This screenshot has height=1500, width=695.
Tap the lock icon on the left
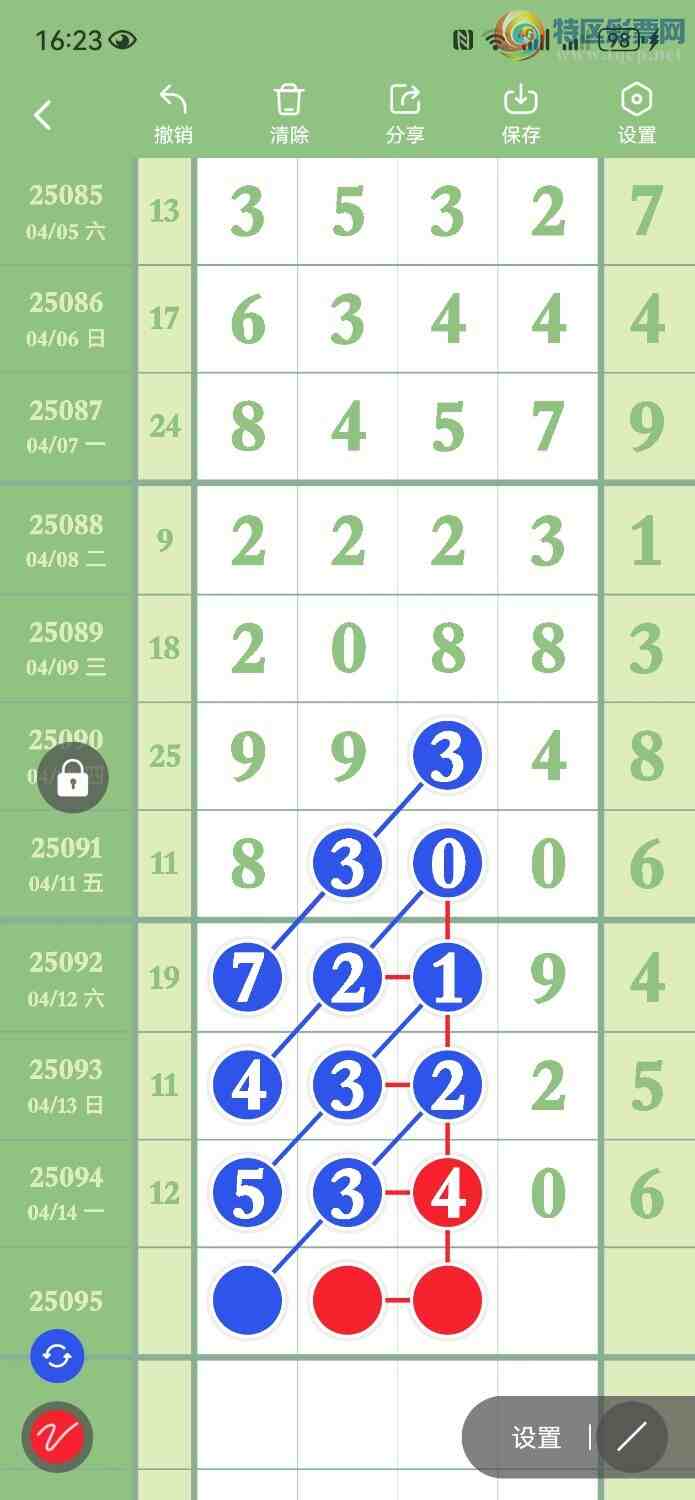tap(72, 778)
